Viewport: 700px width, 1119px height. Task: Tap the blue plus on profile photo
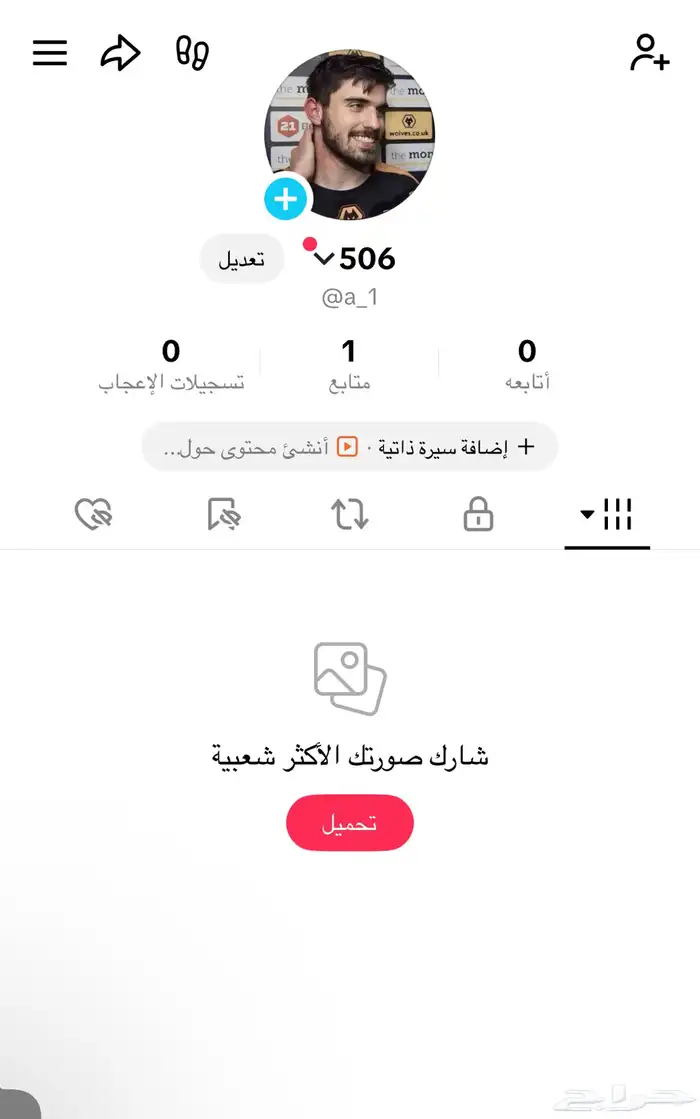pyautogui.click(x=286, y=200)
